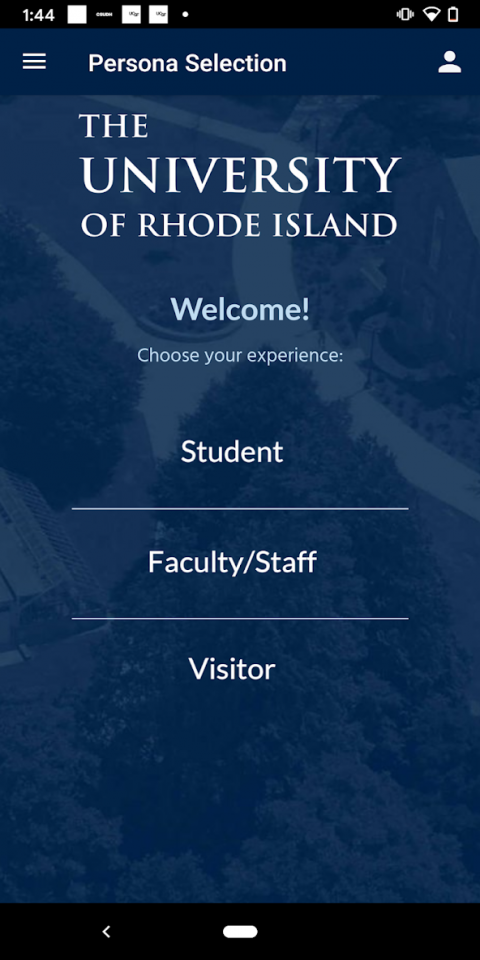
Task: Pick the Visitor experience
Action: point(232,669)
